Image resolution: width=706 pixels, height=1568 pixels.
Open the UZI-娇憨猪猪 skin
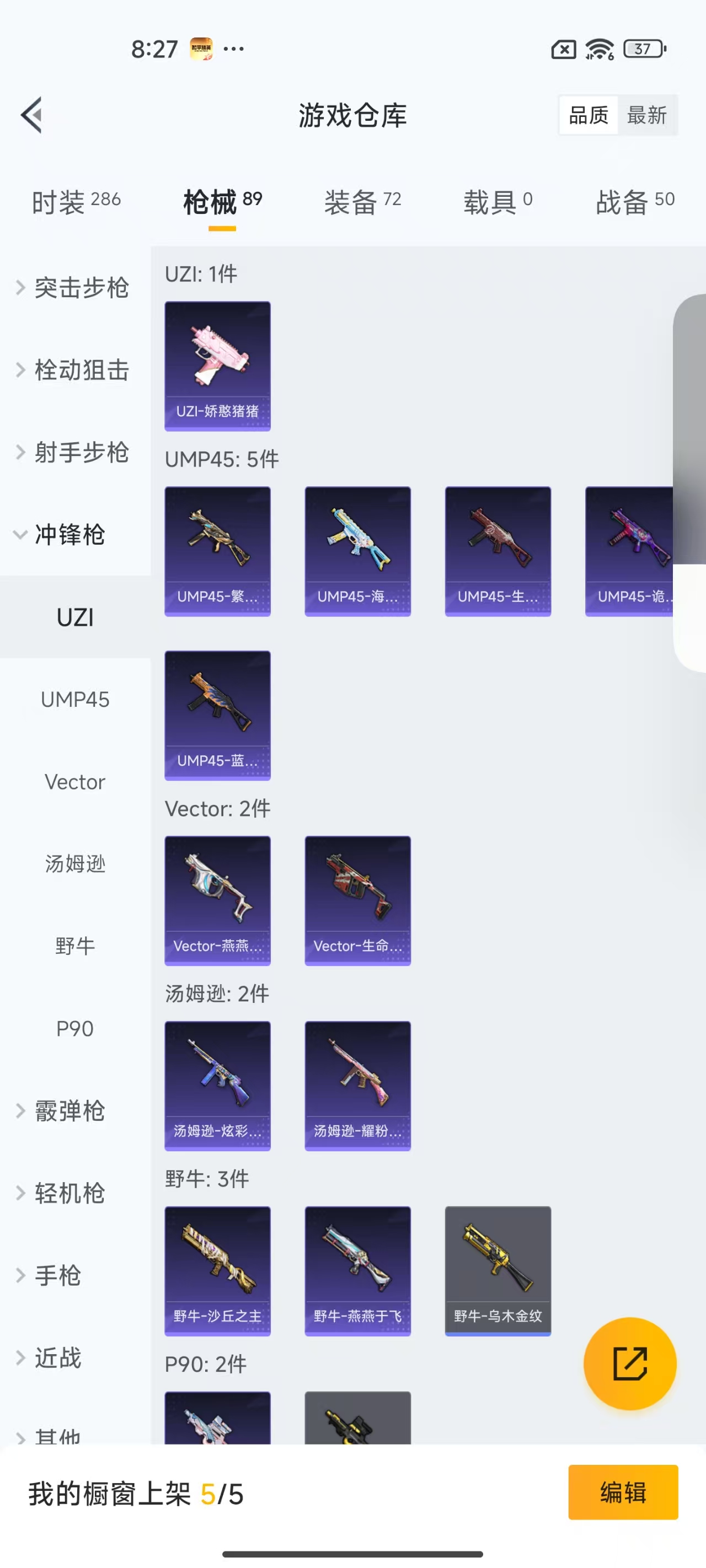tap(217, 366)
